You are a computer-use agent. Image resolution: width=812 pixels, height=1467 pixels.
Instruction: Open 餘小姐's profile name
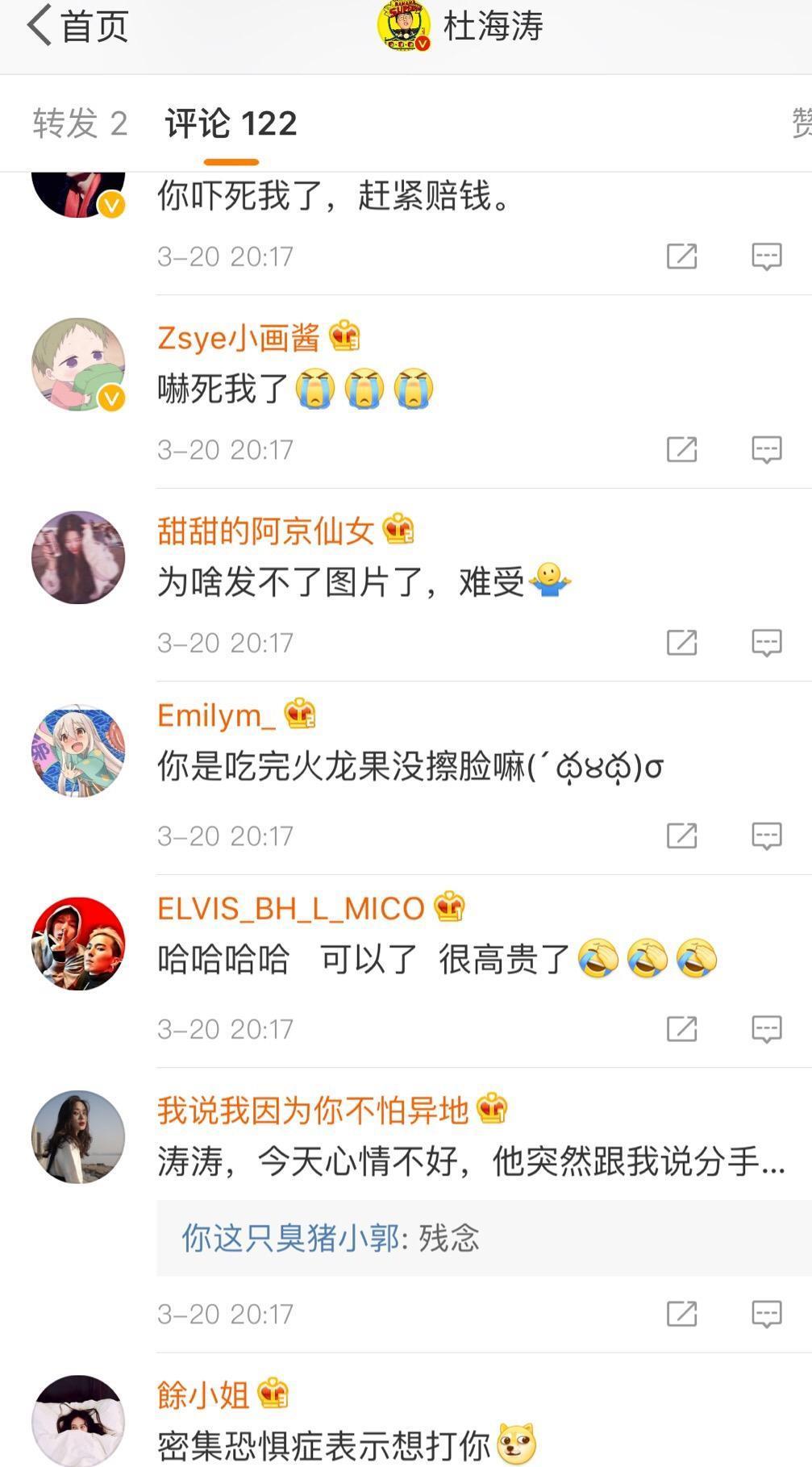click(x=202, y=1394)
